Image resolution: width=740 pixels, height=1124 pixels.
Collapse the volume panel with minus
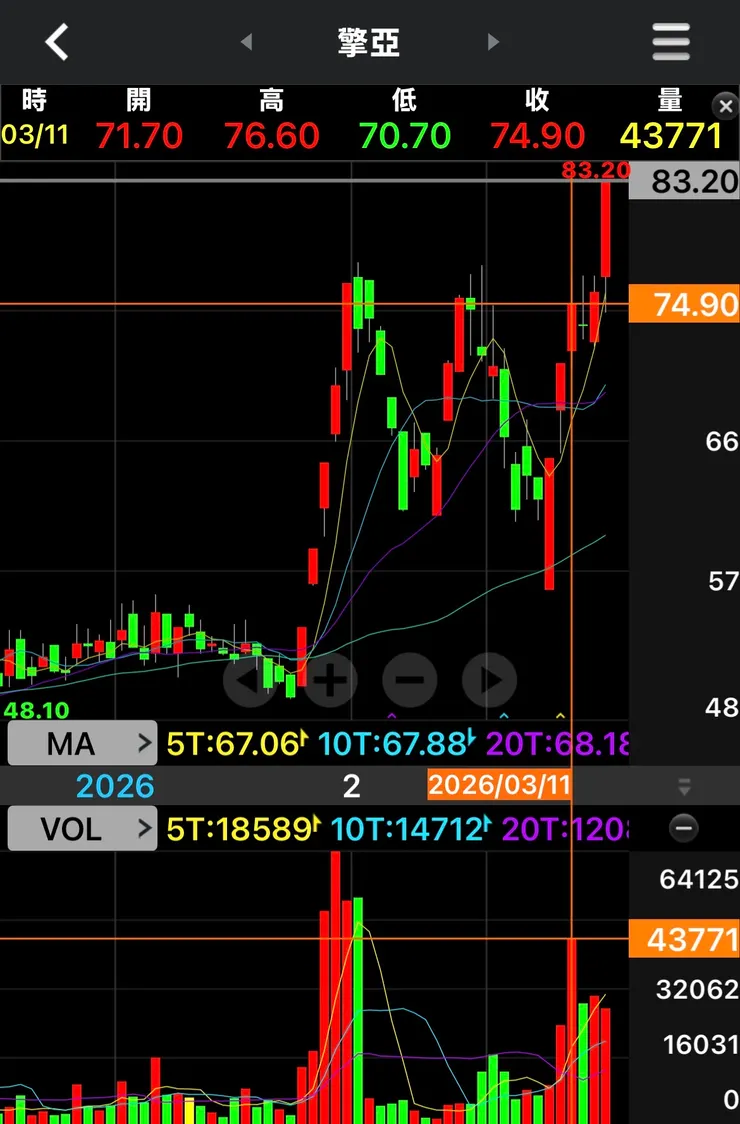[x=683, y=828]
